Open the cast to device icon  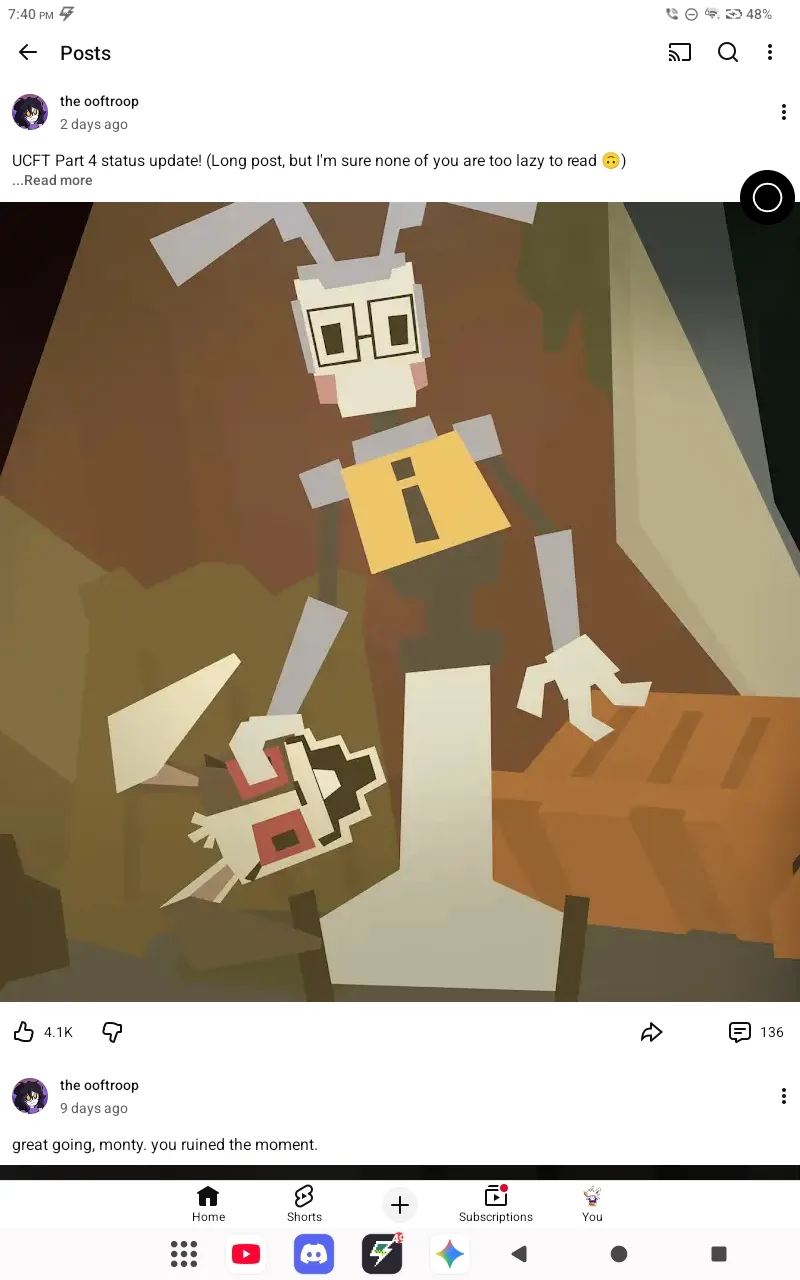pyautogui.click(x=680, y=53)
